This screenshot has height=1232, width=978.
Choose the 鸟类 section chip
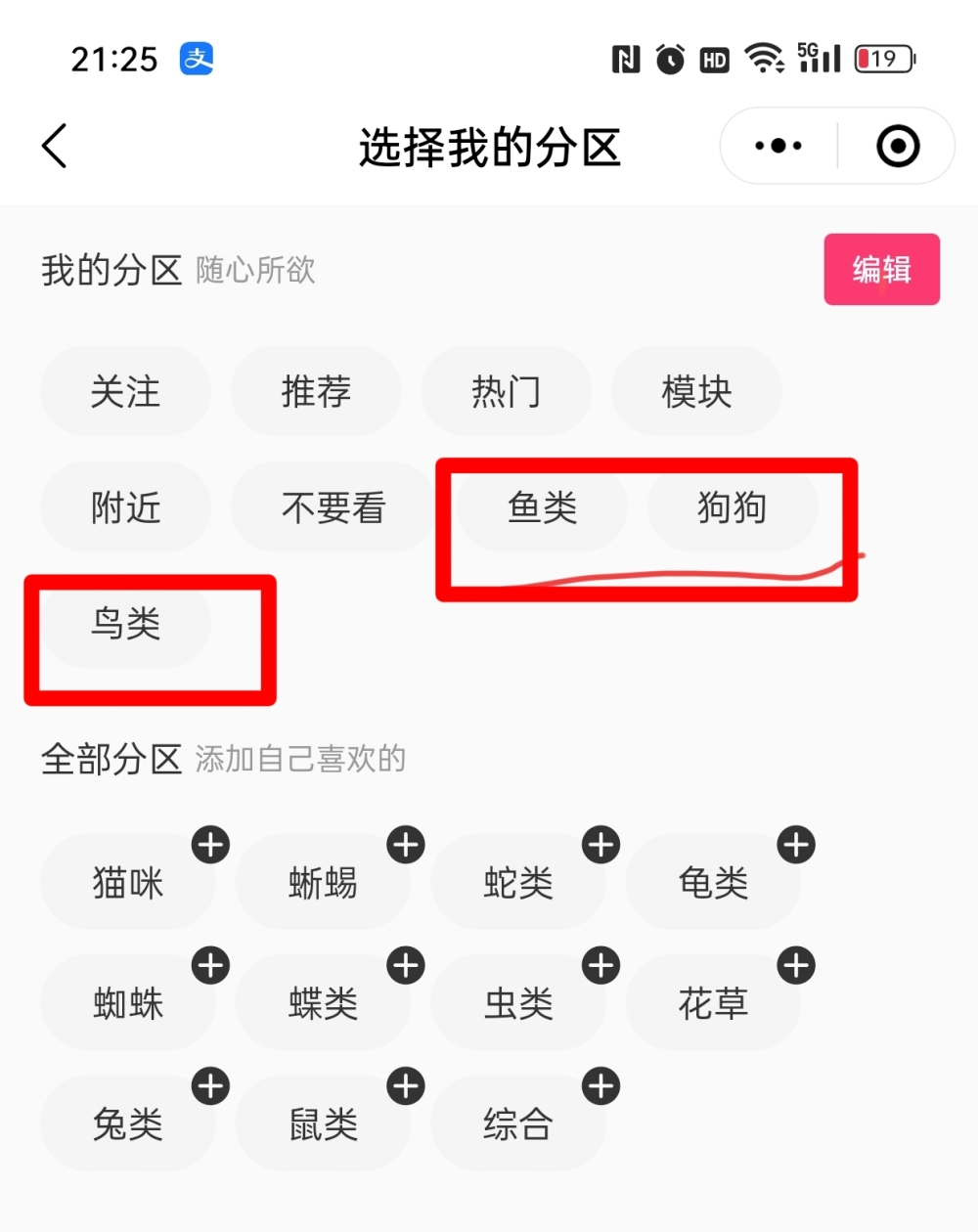125,623
